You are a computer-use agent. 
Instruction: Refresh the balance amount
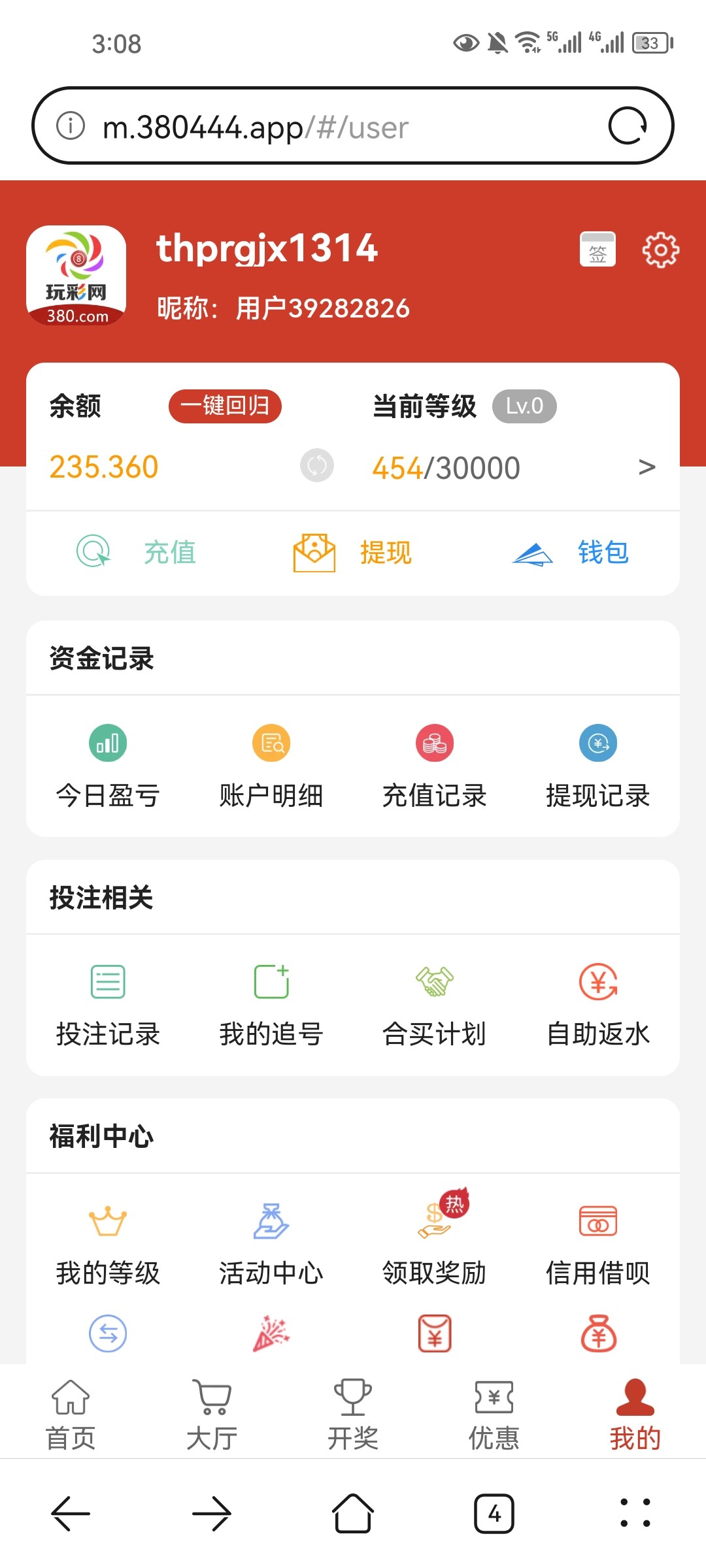click(x=317, y=466)
